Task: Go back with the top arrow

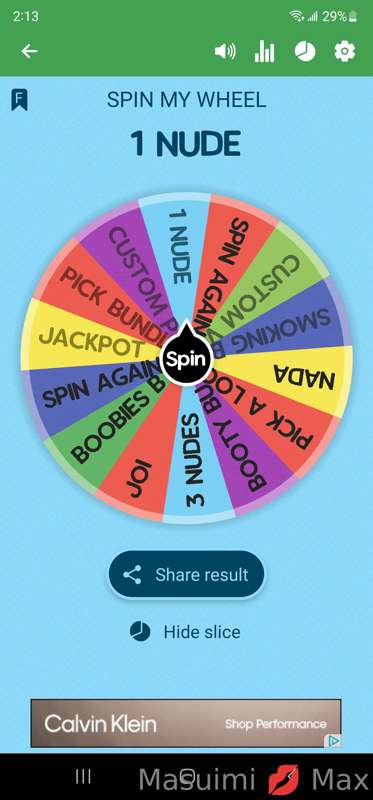Action: click(x=30, y=51)
